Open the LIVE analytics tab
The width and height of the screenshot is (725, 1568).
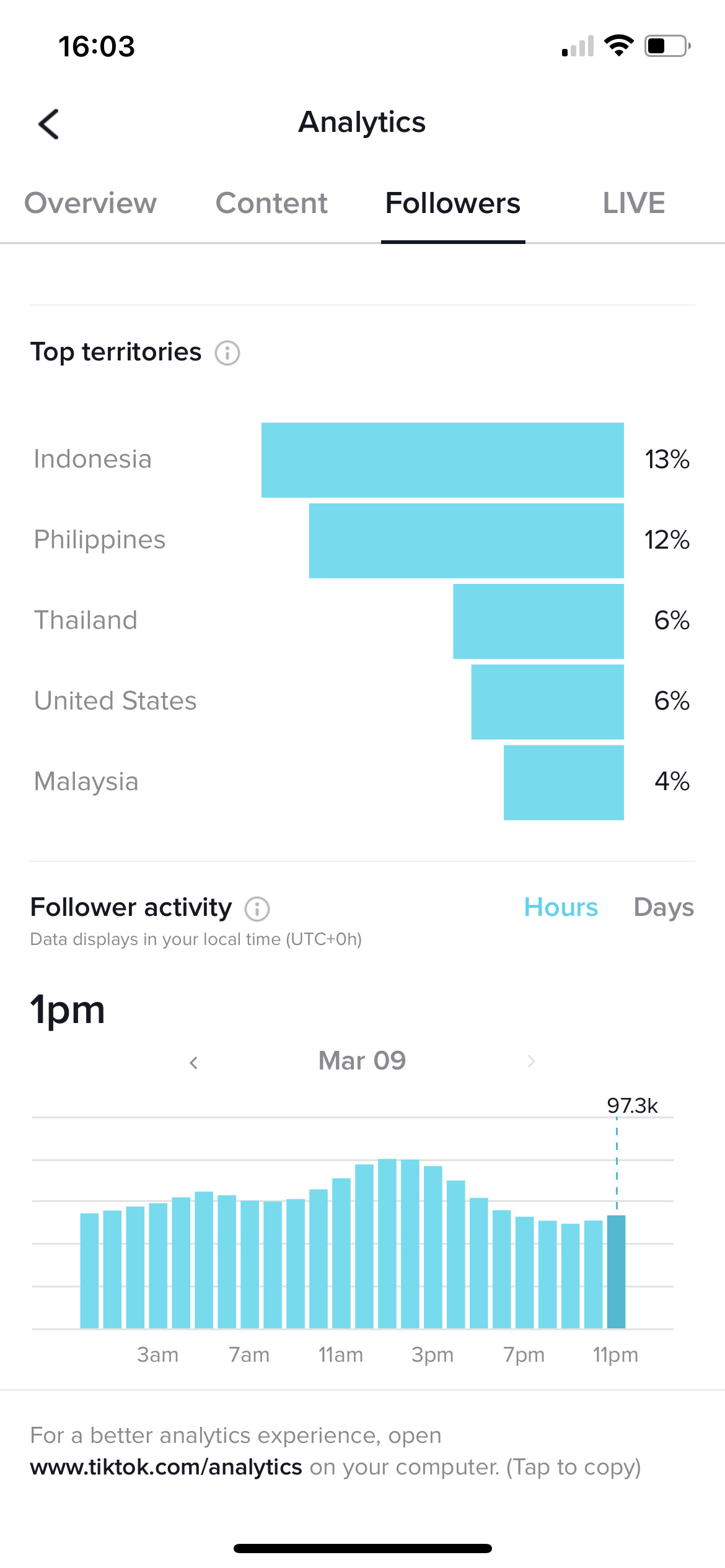pyautogui.click(x=633, y=203)
